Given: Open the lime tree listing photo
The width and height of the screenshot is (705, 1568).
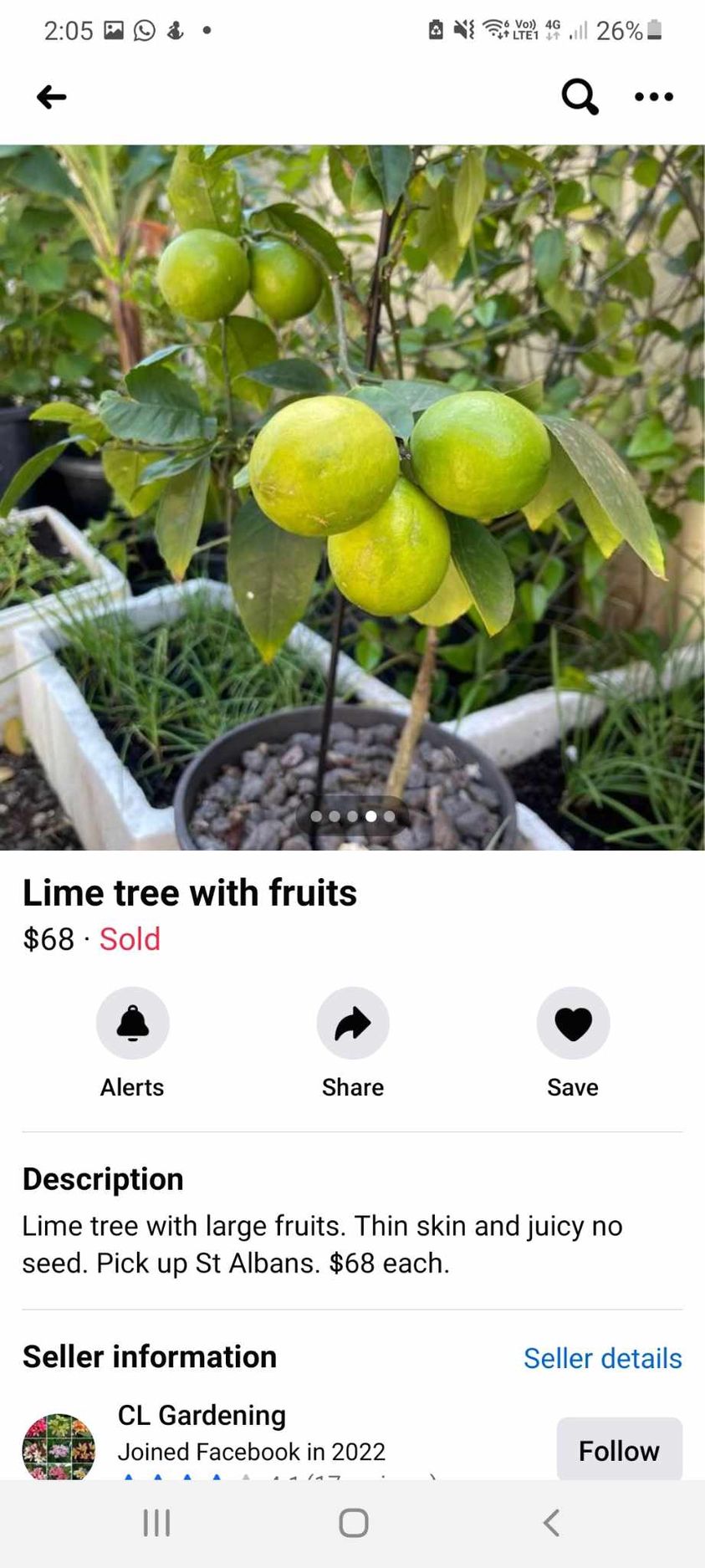Looking at the screenshot, I should coord(352,497).
